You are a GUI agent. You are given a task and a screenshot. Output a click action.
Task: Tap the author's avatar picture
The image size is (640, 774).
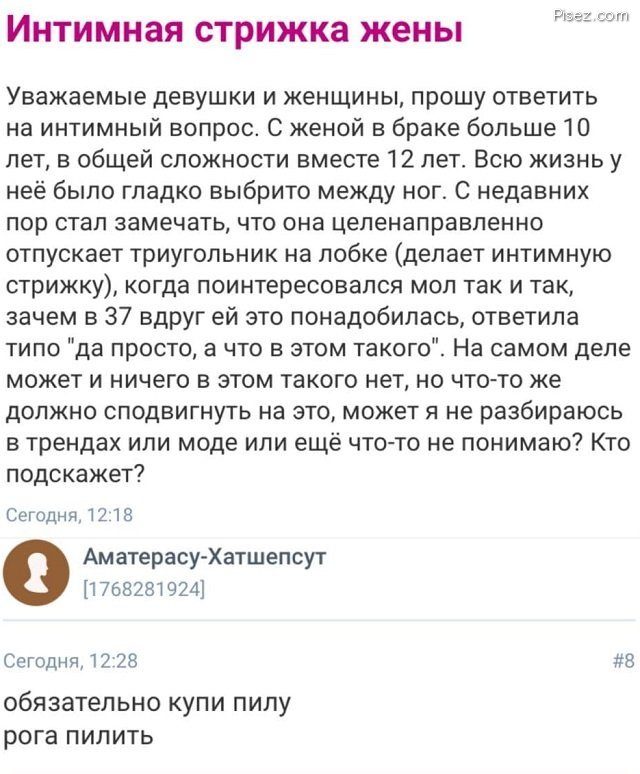36,573
